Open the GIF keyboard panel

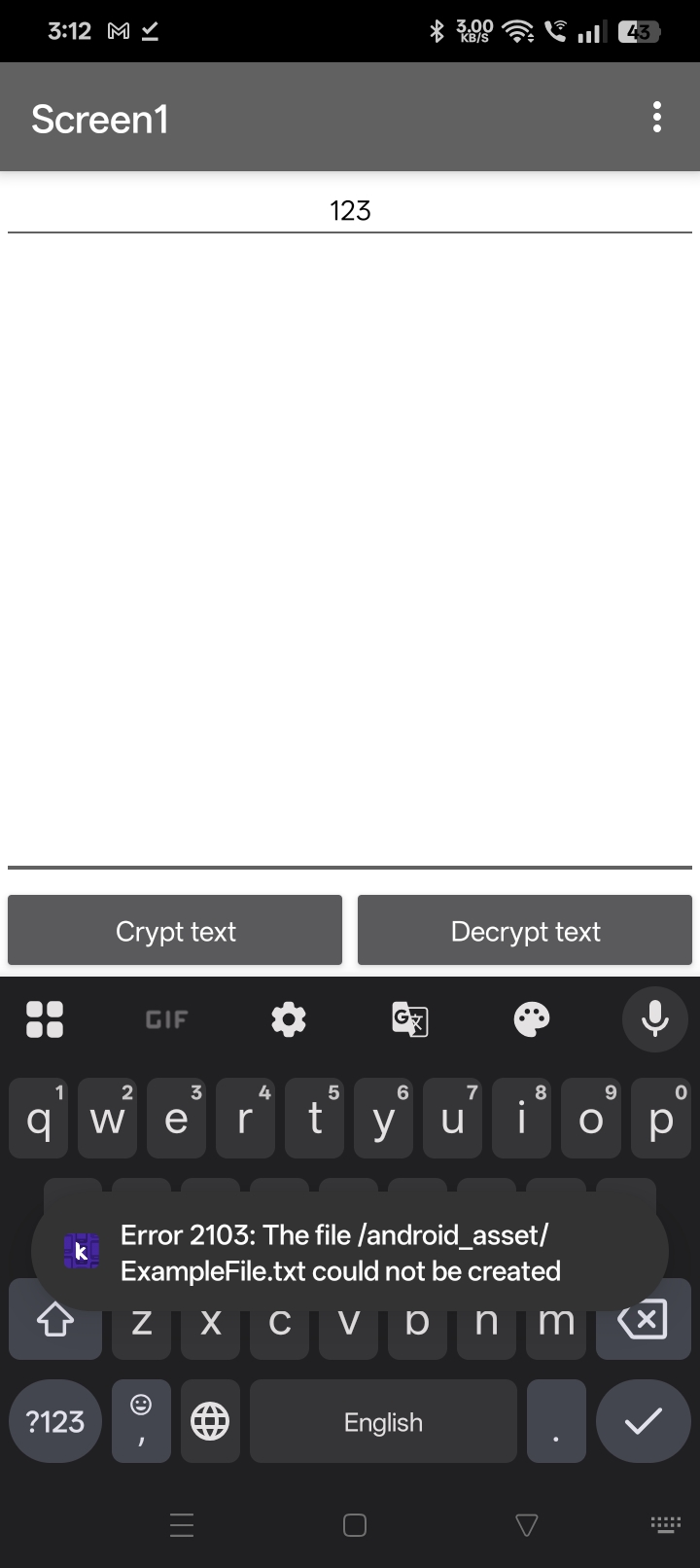click(166, 1019)
